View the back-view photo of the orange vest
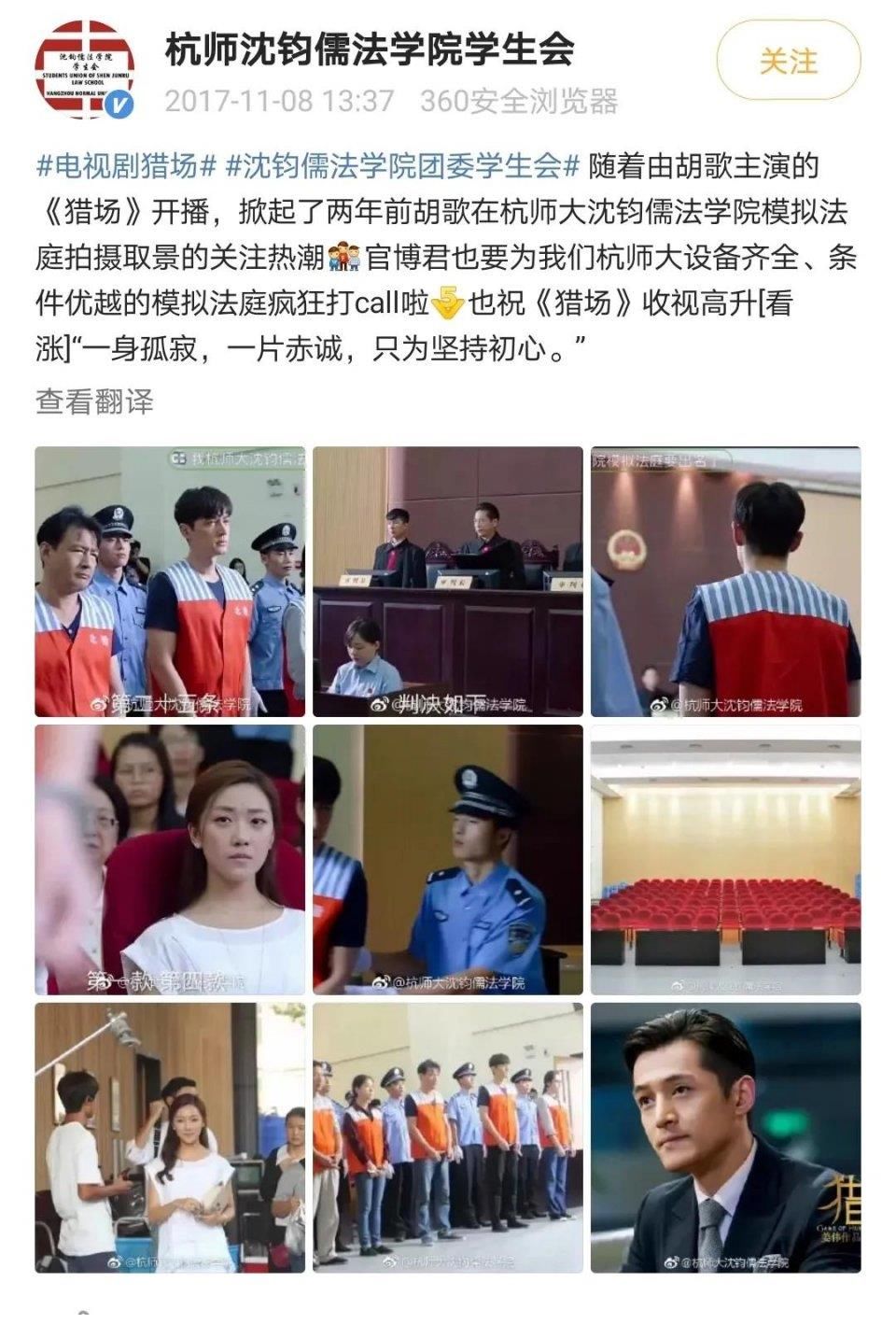Viewport: 896px width, 1324px height. (x=725, y=582)
